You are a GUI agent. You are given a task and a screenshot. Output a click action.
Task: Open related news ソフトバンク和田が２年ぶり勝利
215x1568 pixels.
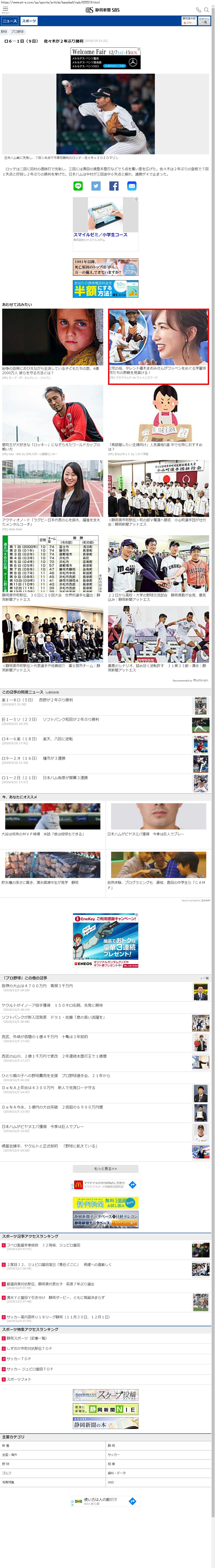(43, 720)
